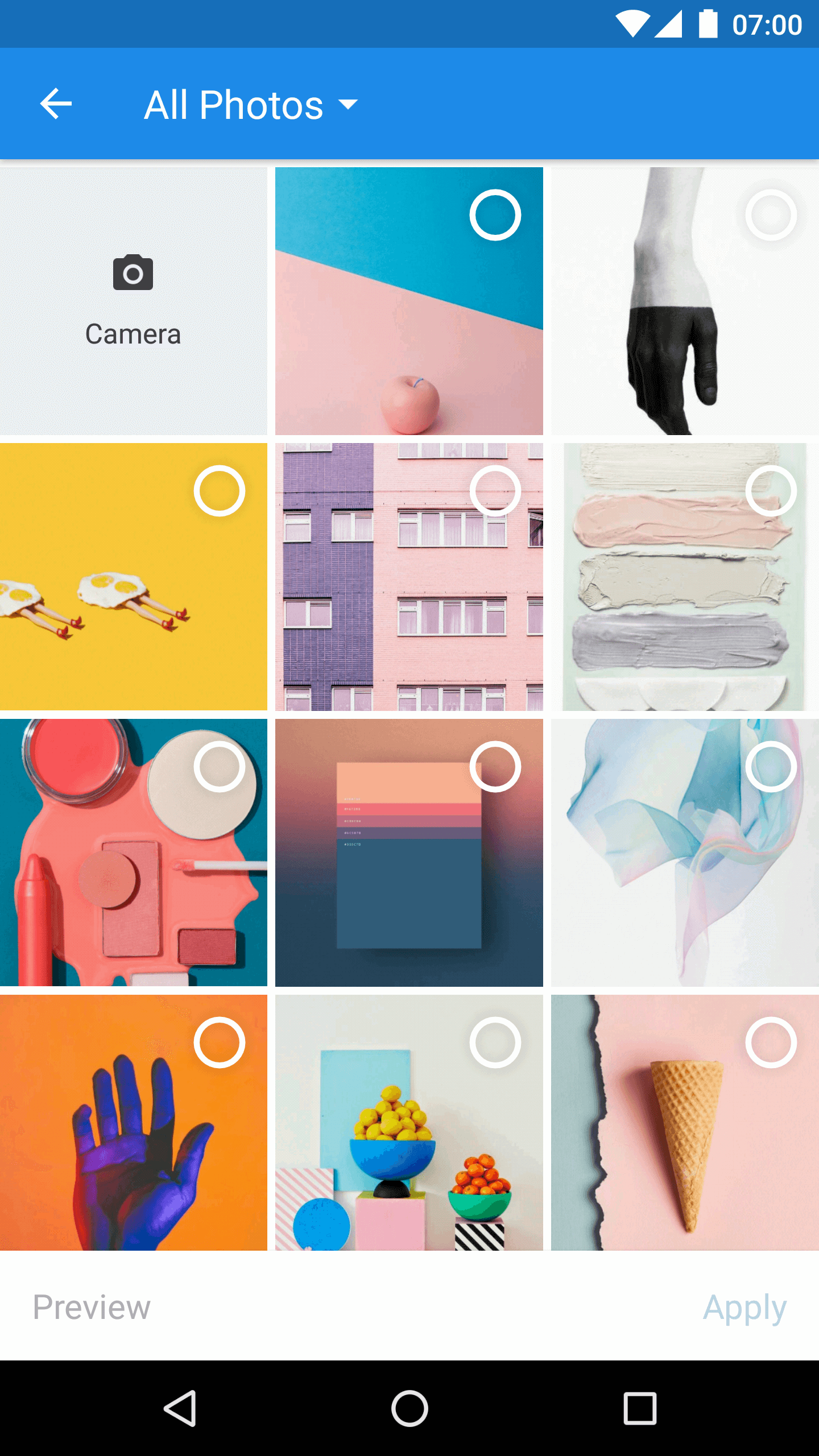The height and width of the screenshot is (1456, 819).
Task: Select the fried eggs on yellow photo
Action: (x=219, y=491)
